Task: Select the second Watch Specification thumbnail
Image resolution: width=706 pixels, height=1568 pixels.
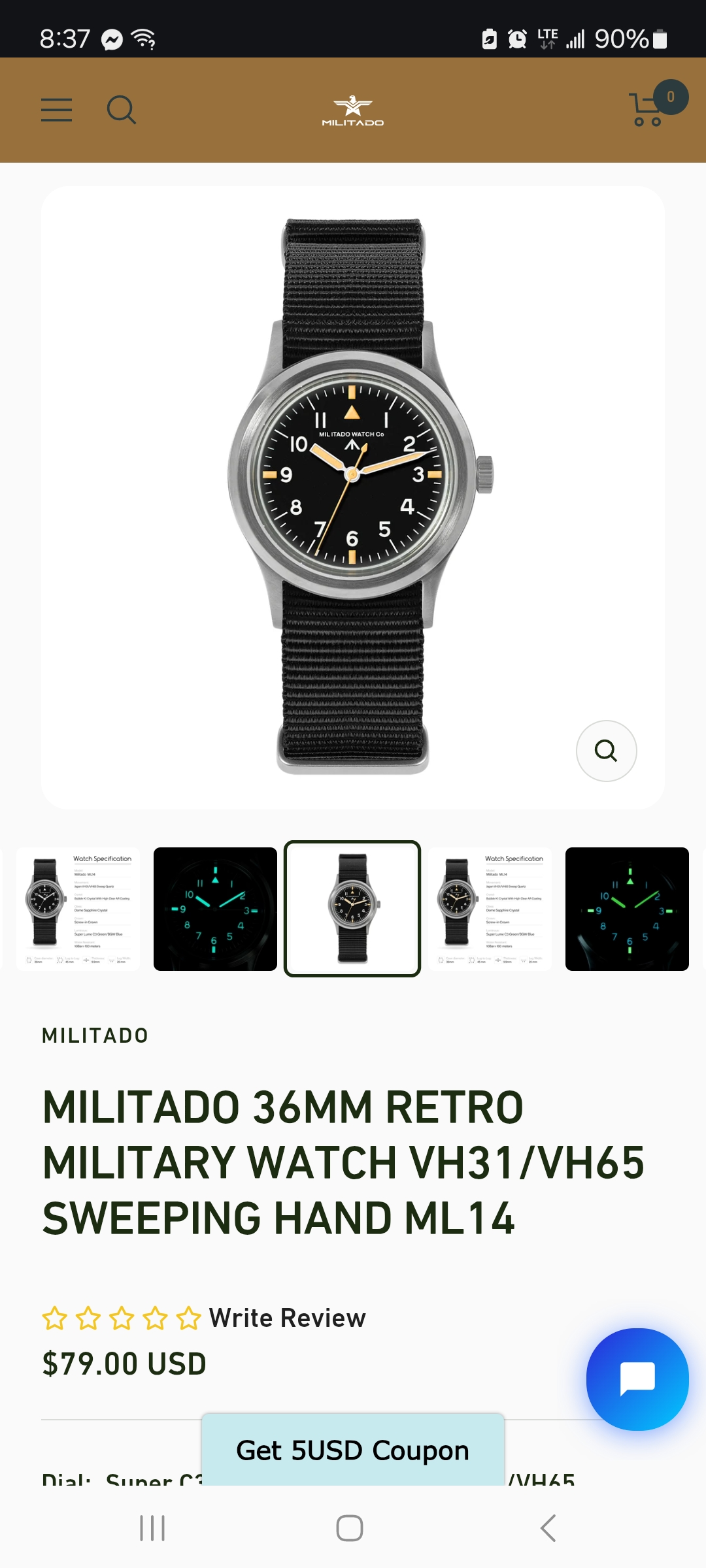Action: 490,909
